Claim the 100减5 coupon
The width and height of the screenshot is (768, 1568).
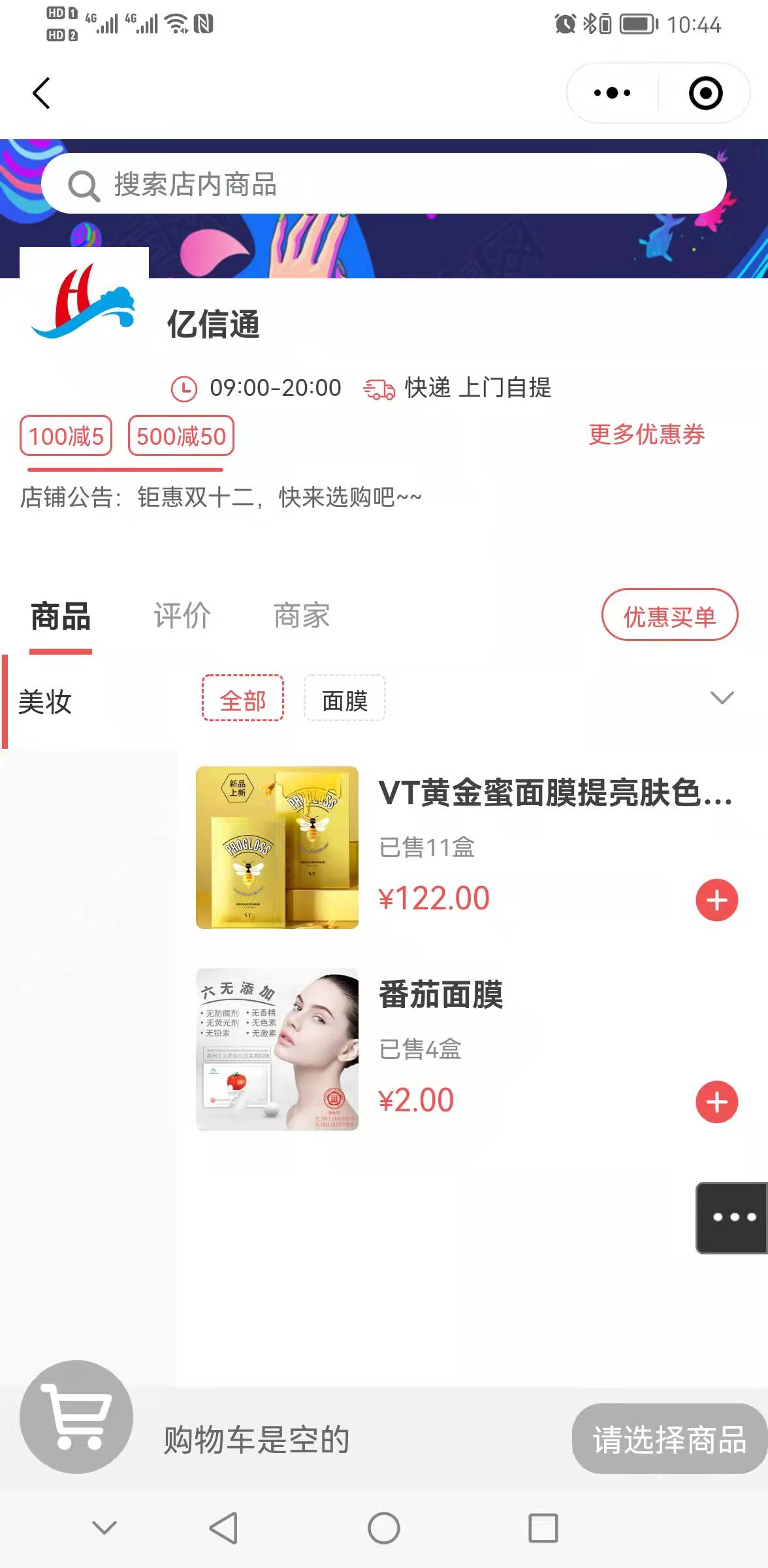tap(66, 436)
